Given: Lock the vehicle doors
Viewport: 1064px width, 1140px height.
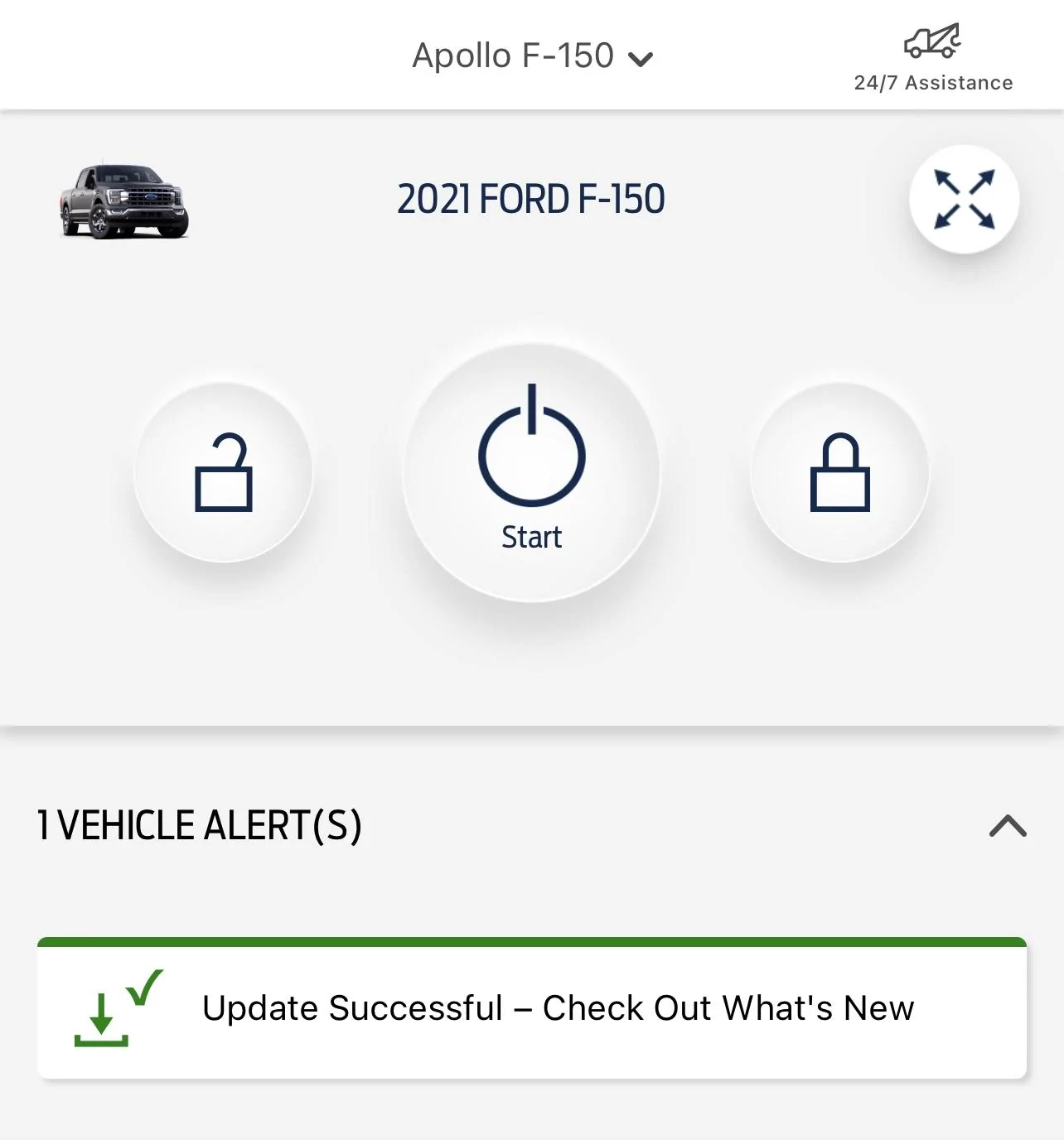Looking at the screenshot, I should tap(839, 472).
